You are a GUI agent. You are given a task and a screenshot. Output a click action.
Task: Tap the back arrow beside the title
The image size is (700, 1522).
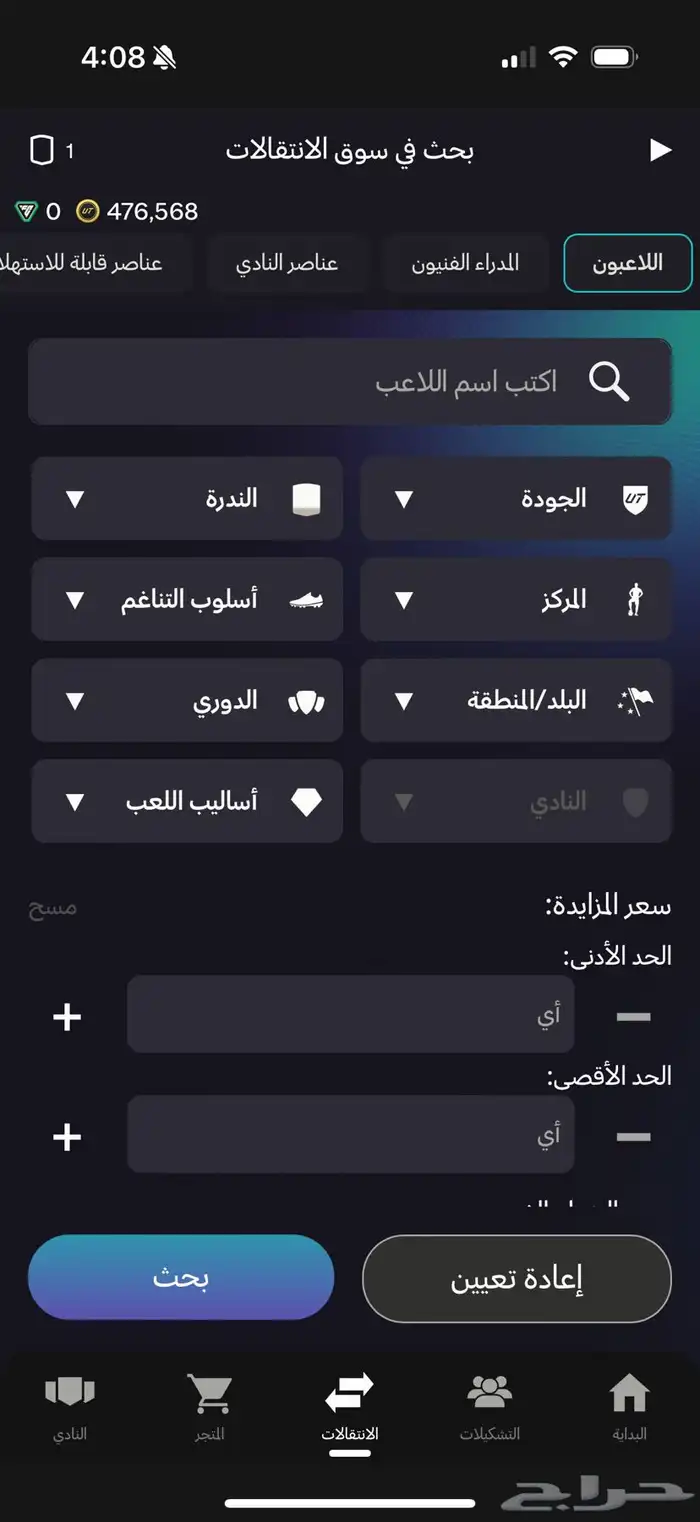point(661,151)
